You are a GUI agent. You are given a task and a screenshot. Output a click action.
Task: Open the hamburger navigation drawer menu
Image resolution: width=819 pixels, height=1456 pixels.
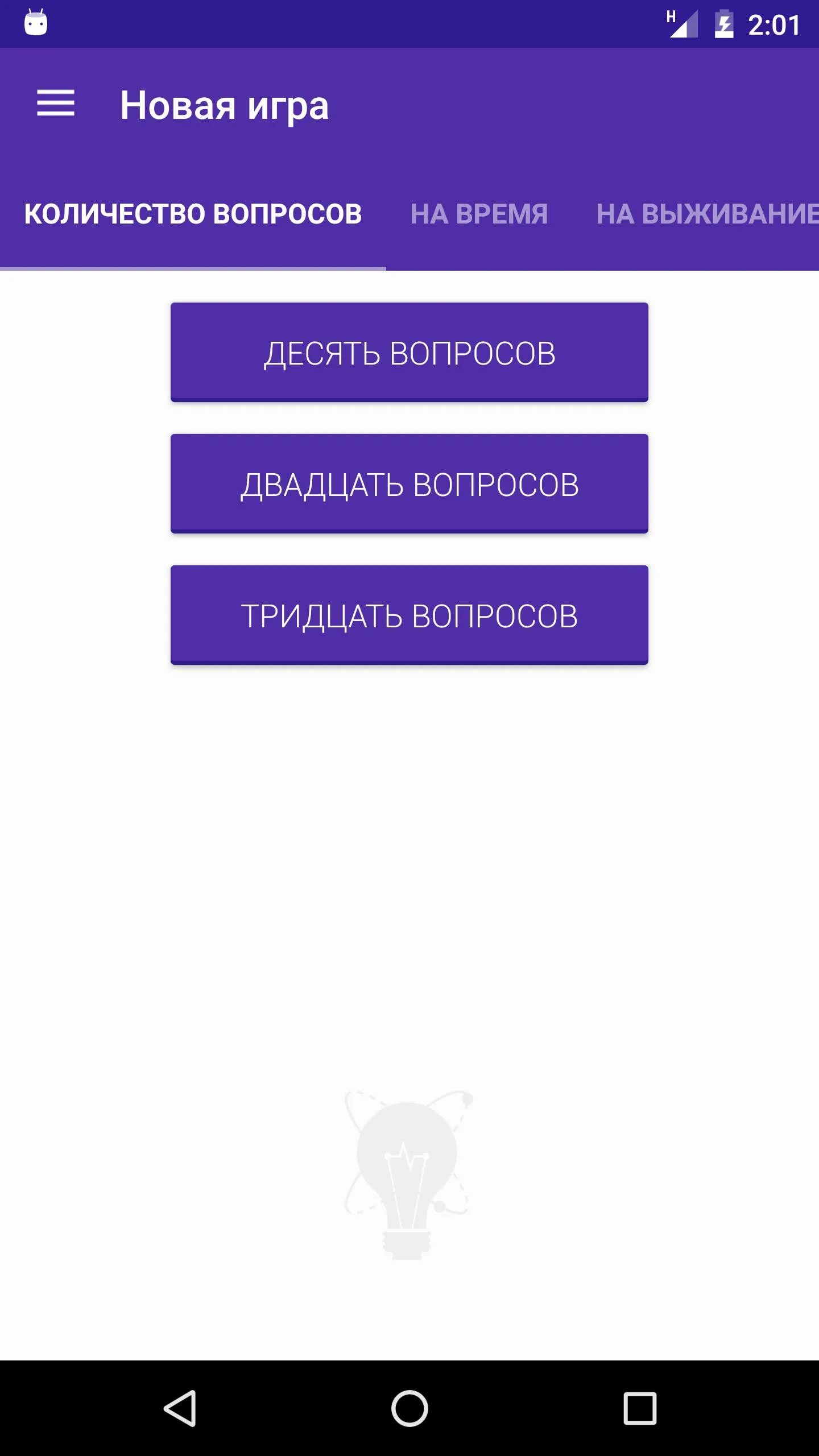click(x=56, y=104)
